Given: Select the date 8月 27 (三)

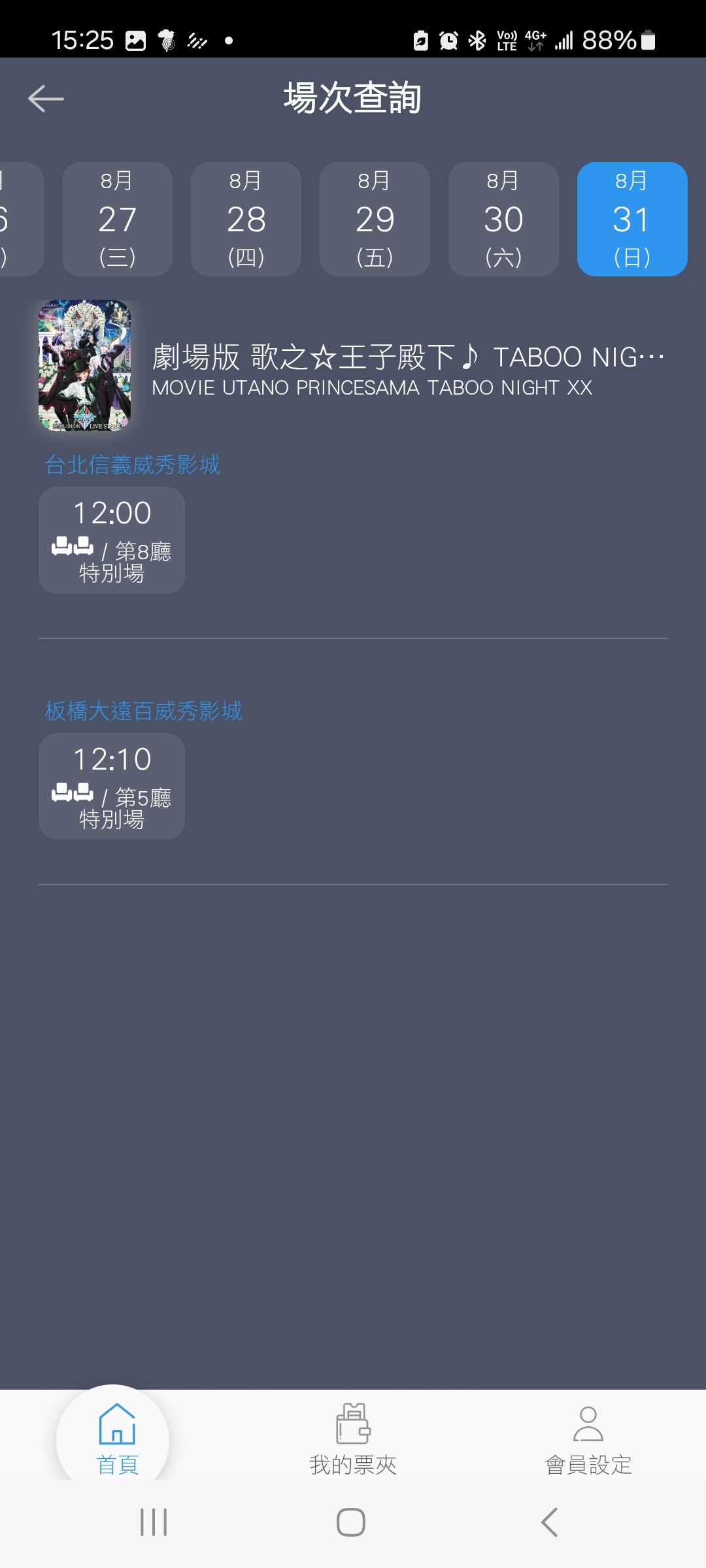Looking at the screenshot, I should point(117,219).
